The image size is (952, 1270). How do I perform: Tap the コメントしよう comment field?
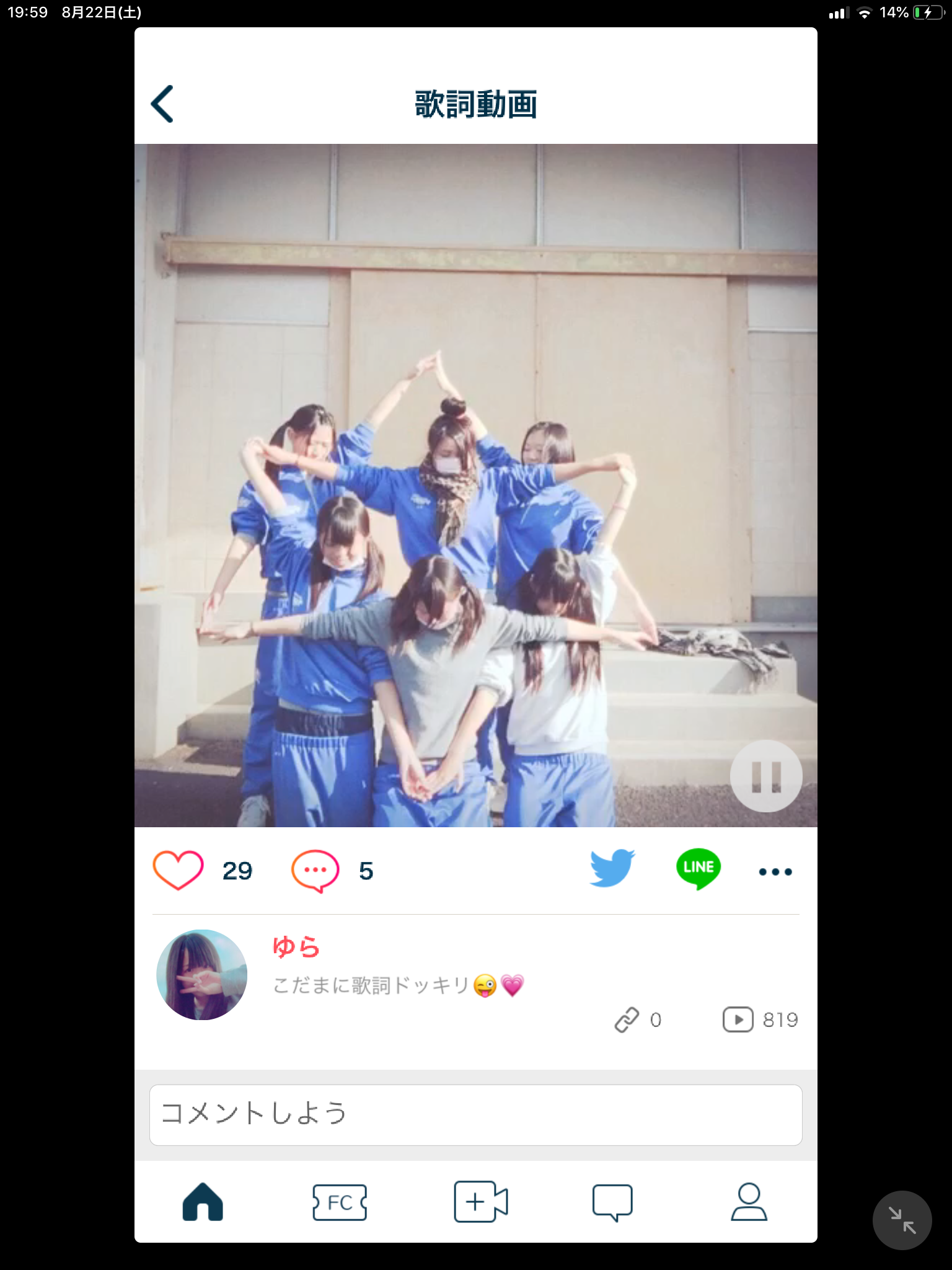pyautogui.click(x=475, y=1114)
